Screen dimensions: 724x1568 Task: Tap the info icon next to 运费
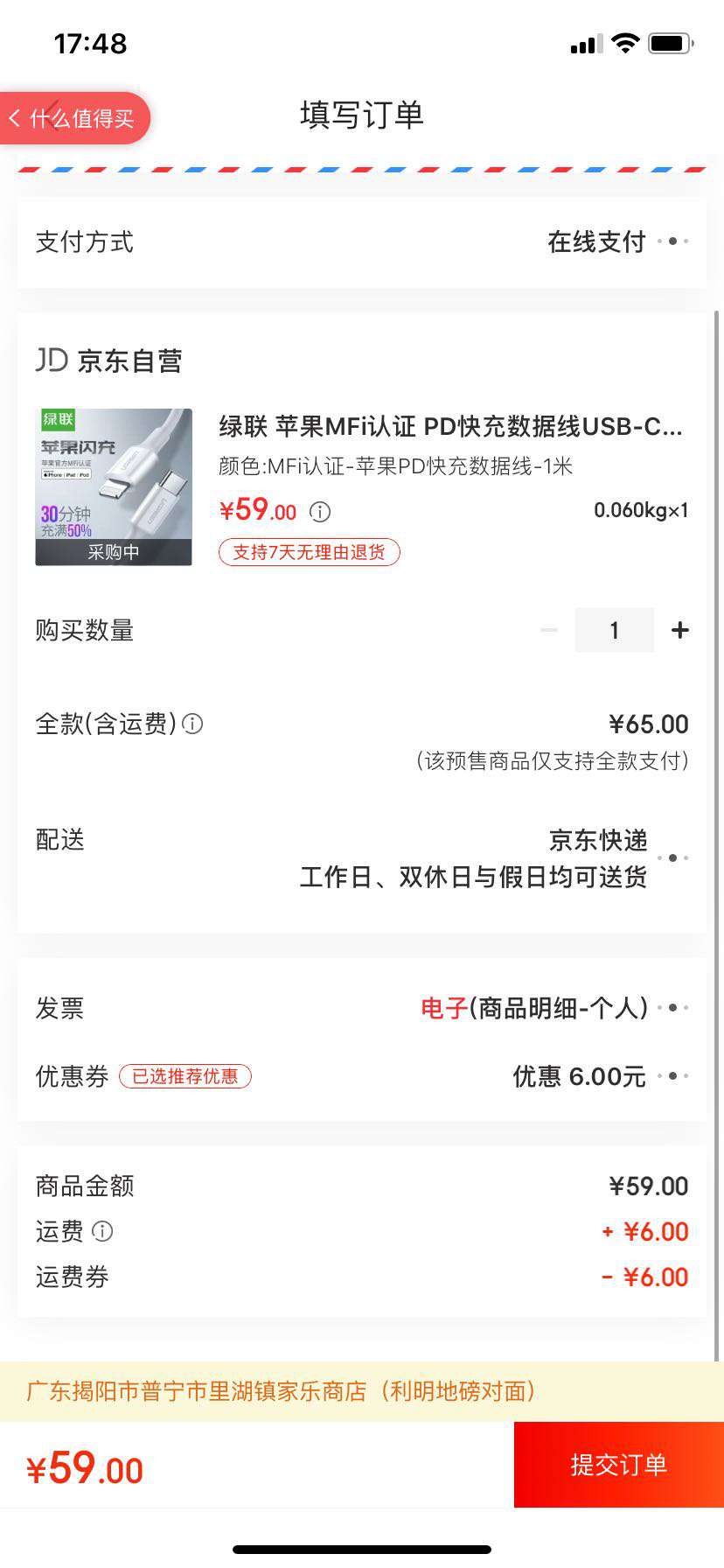104,1231
